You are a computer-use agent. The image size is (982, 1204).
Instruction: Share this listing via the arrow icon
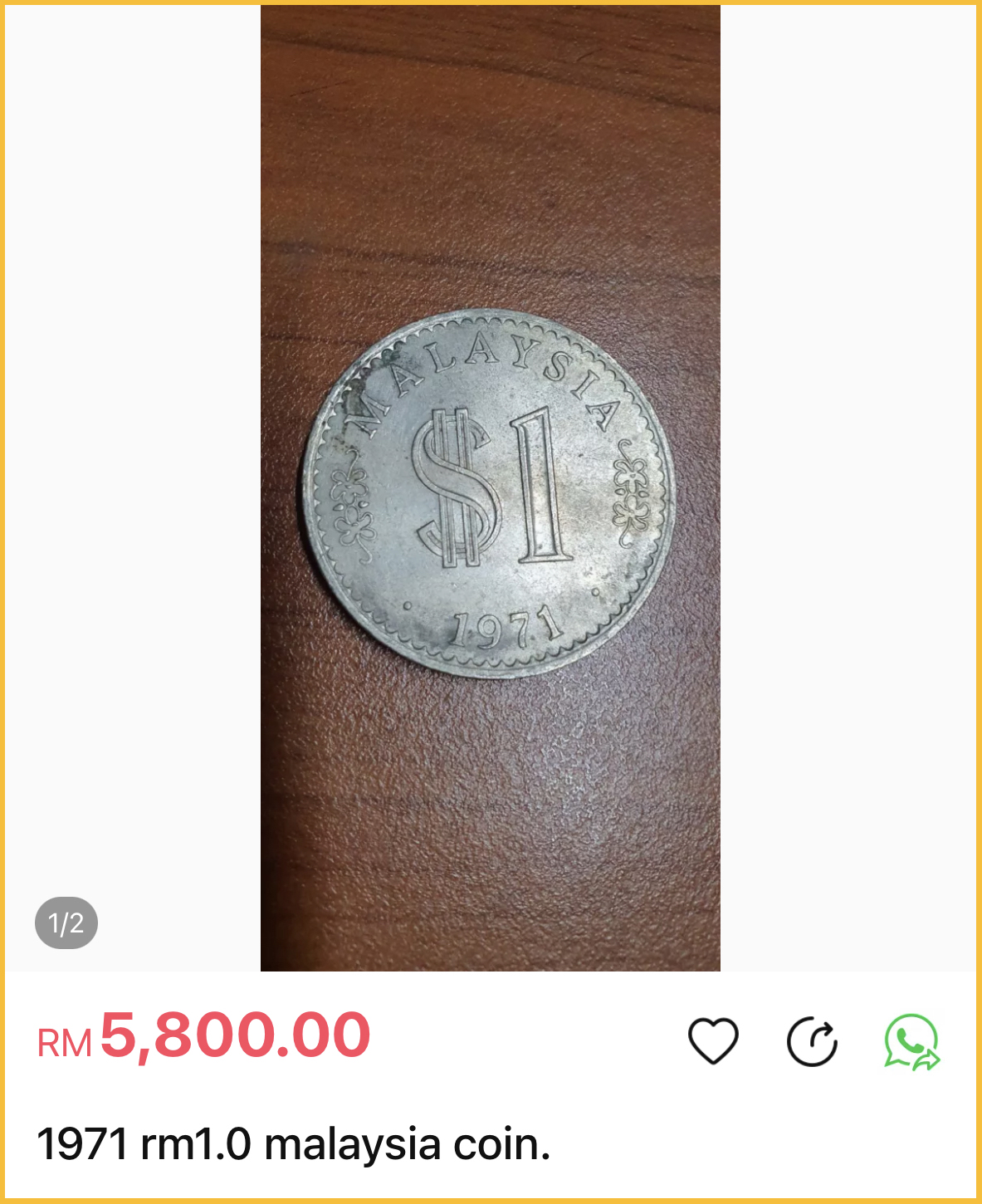(x=812, y=1040)
